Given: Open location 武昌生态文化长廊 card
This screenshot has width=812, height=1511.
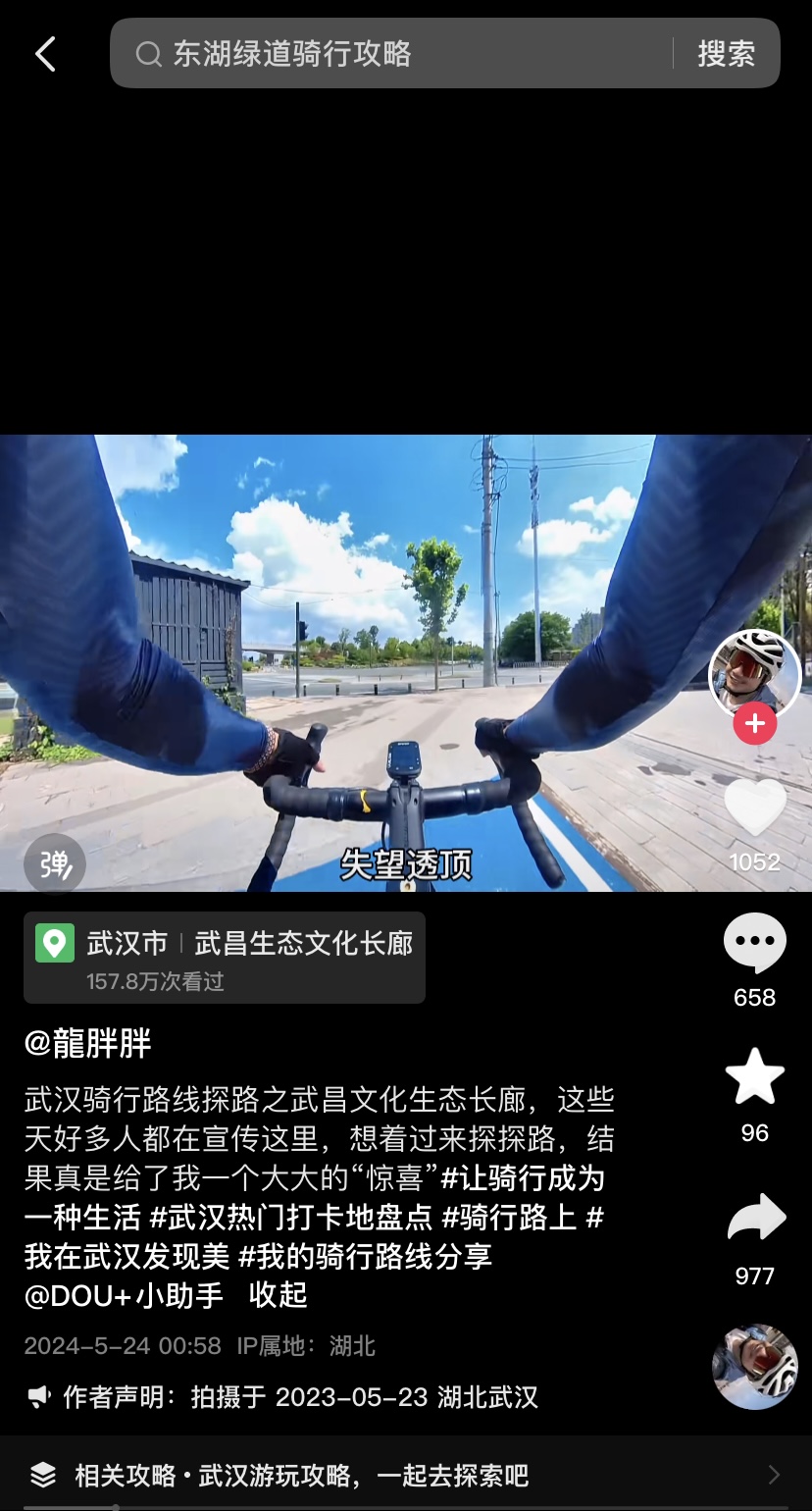Looking at the screenshot, I should (x=225, y=957).
